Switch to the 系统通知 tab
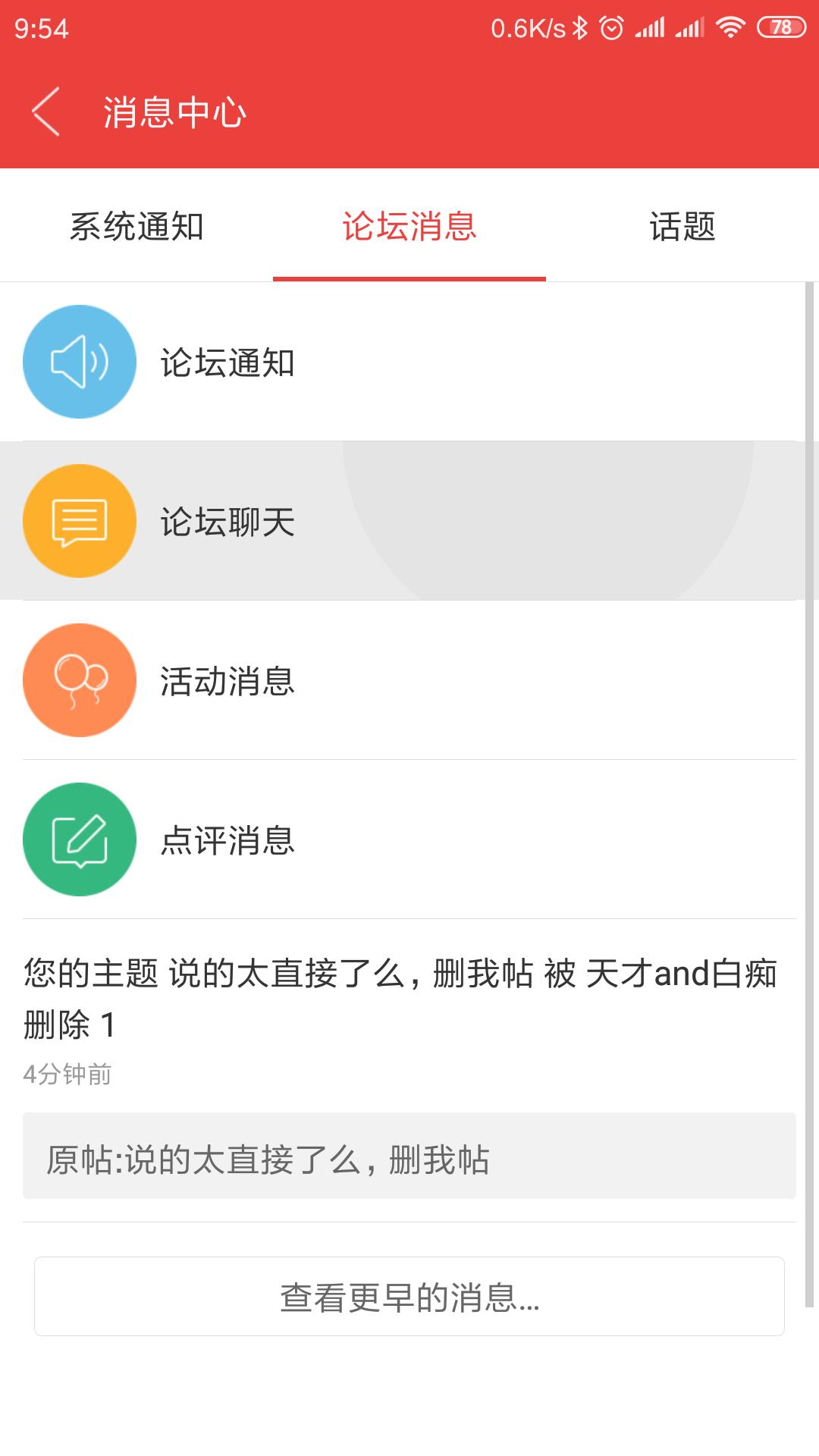This screenshot has height=1456, width=819. (x=136, y=226)
